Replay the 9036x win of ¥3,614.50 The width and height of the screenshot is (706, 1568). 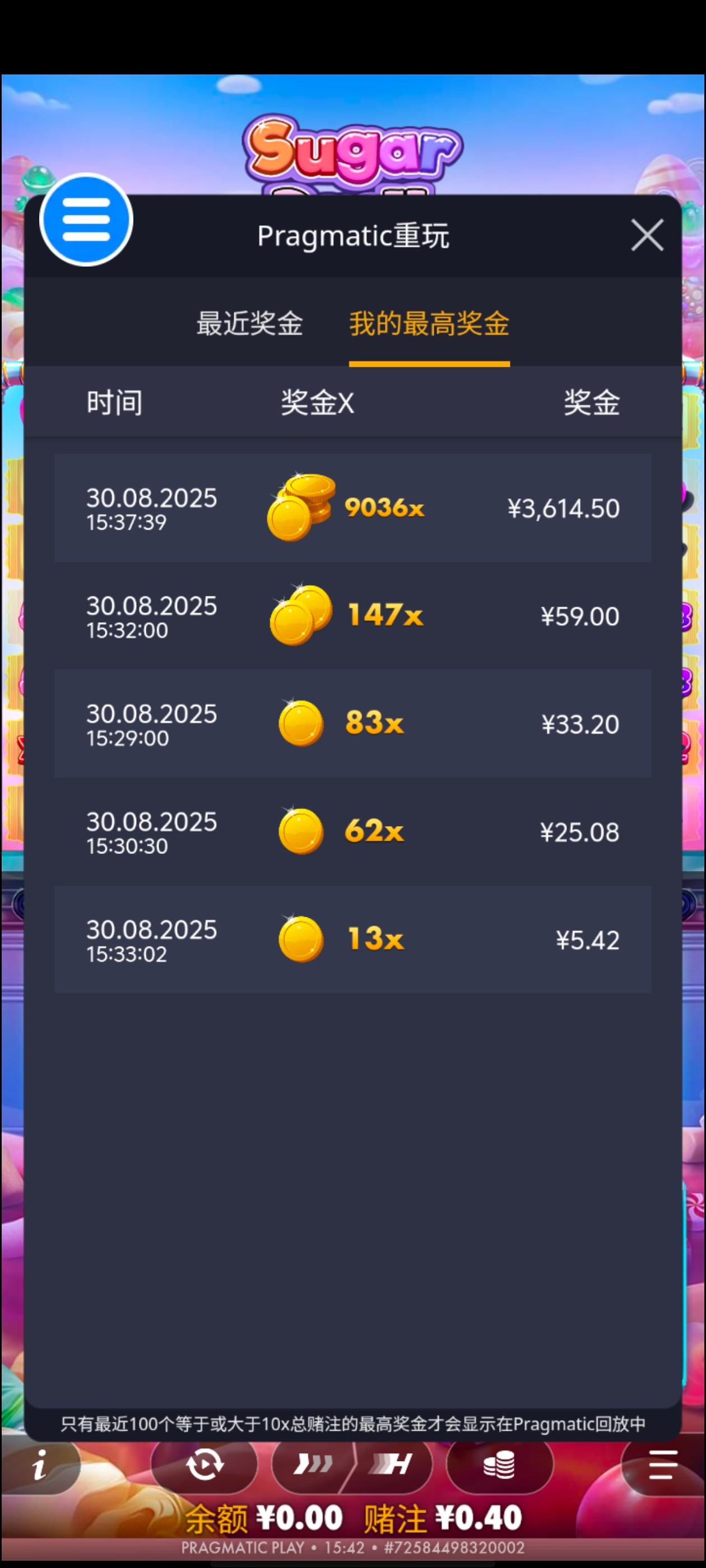pyautogui.click(x=352, y=508)
